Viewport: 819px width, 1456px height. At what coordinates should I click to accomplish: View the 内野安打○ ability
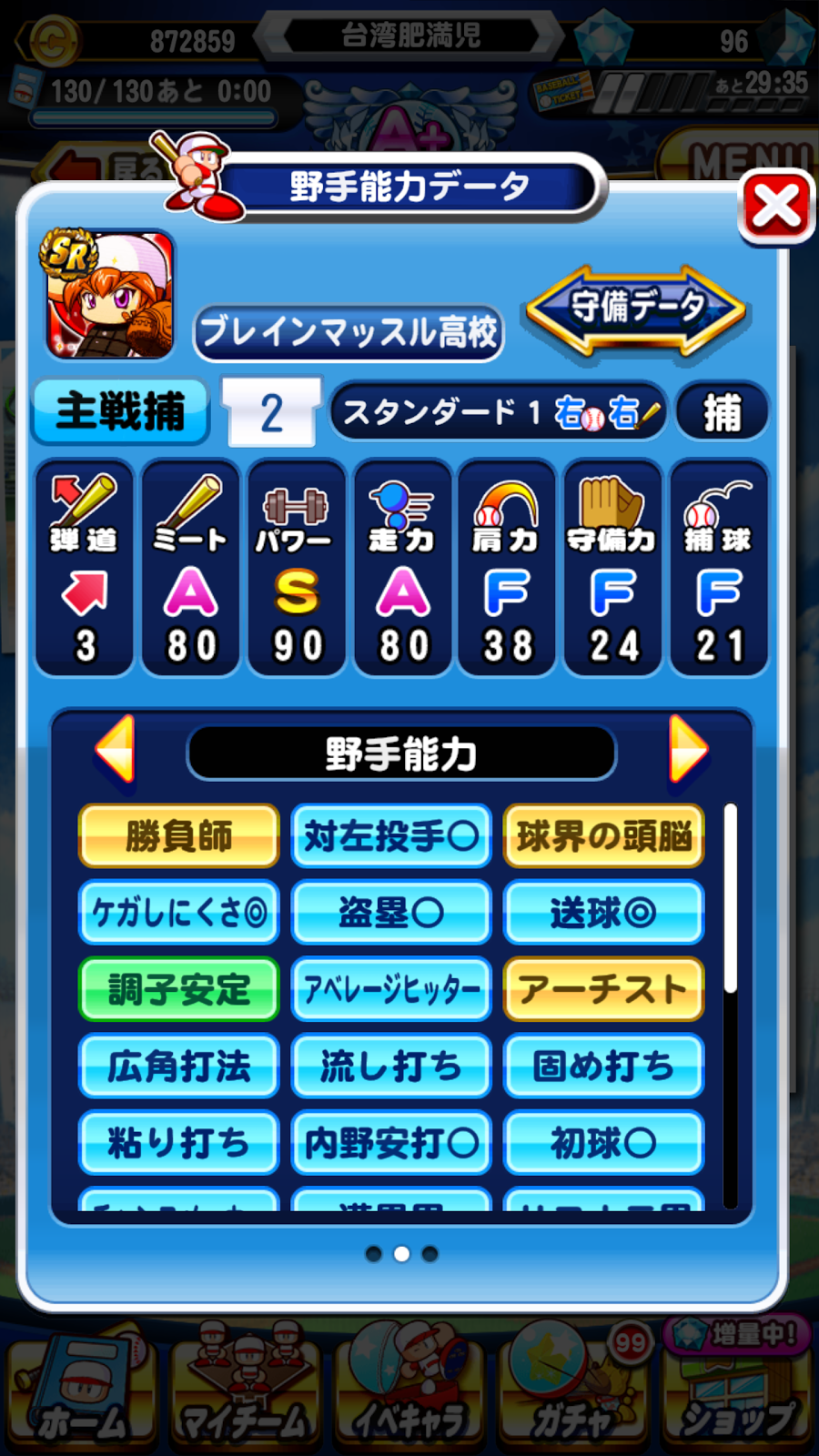(x=391, y=1143)
